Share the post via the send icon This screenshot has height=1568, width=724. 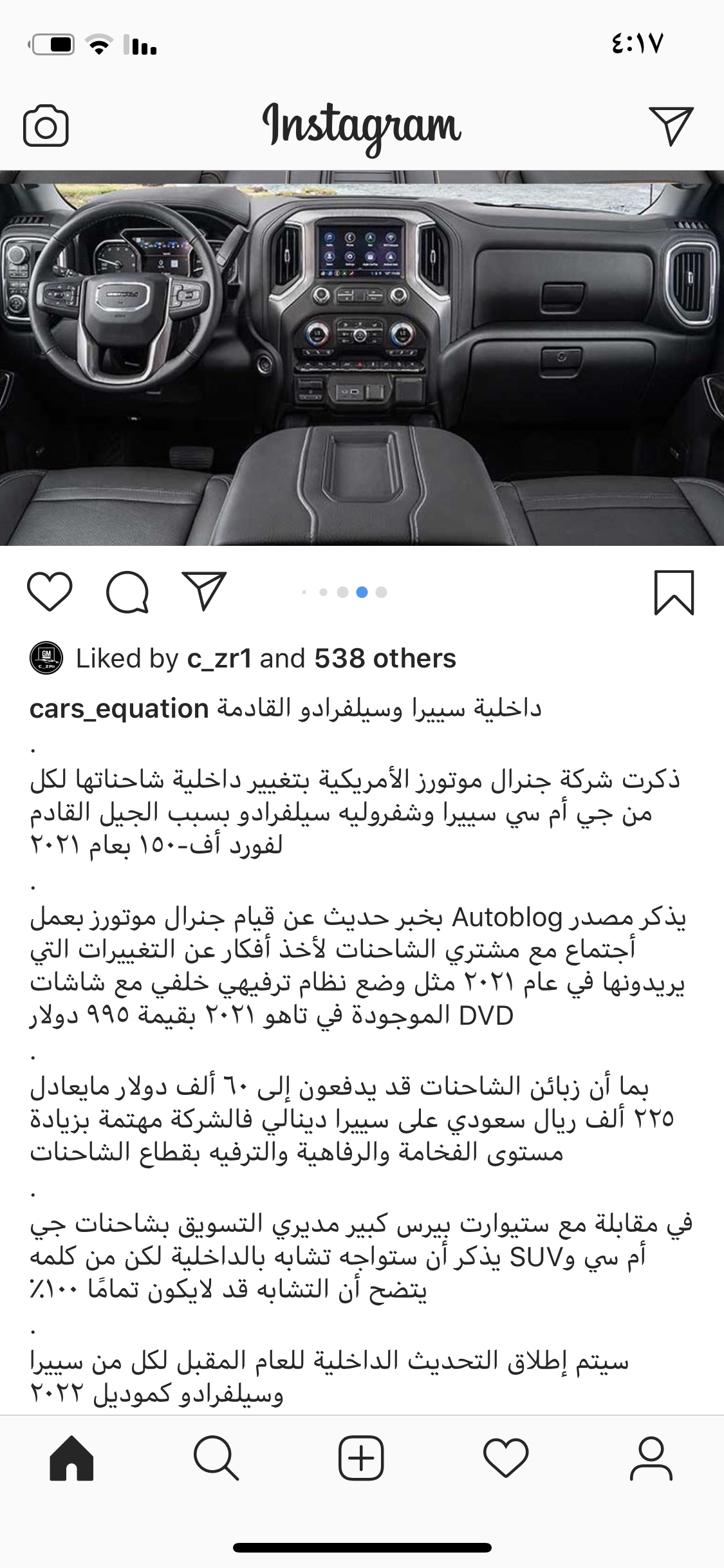[x=205, y=590]
